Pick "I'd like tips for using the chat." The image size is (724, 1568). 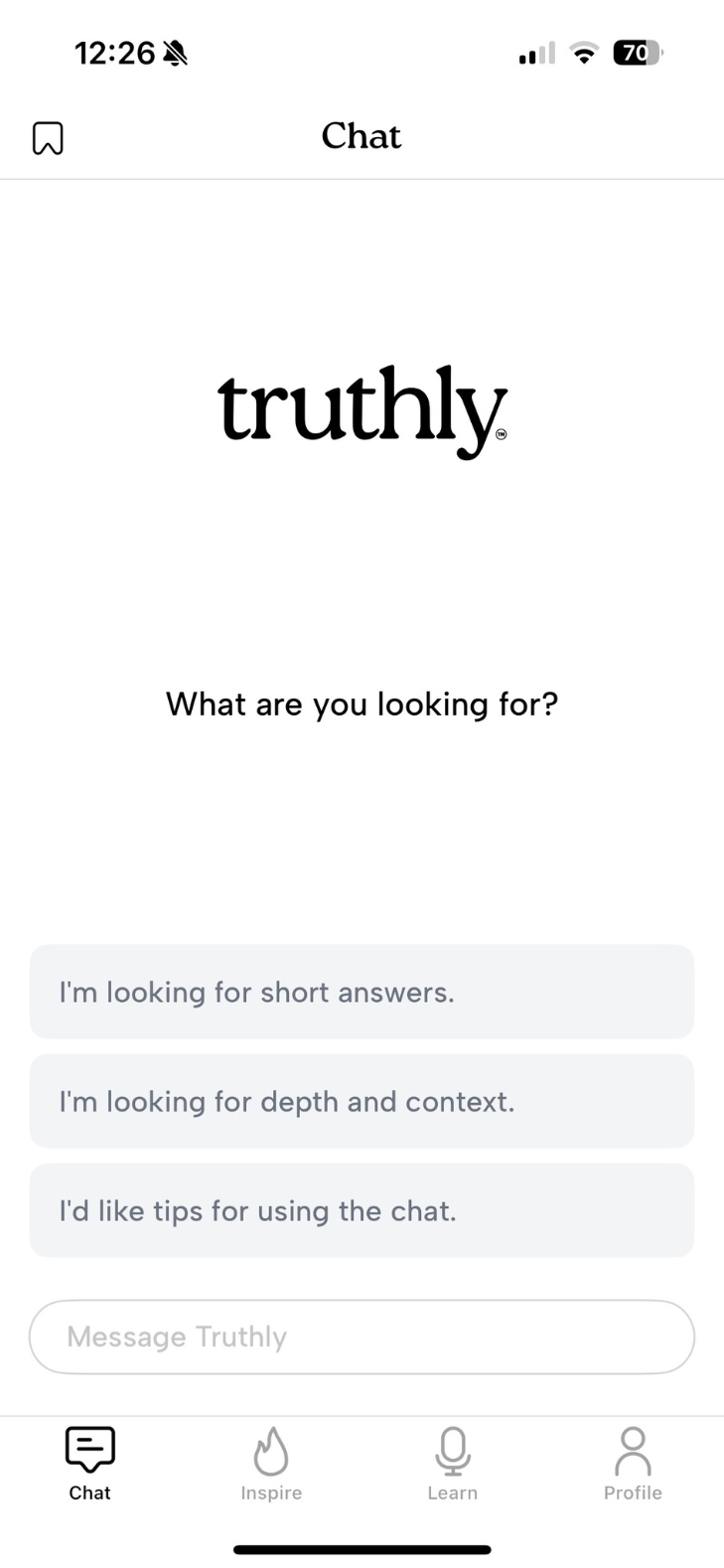(362, 1210)
